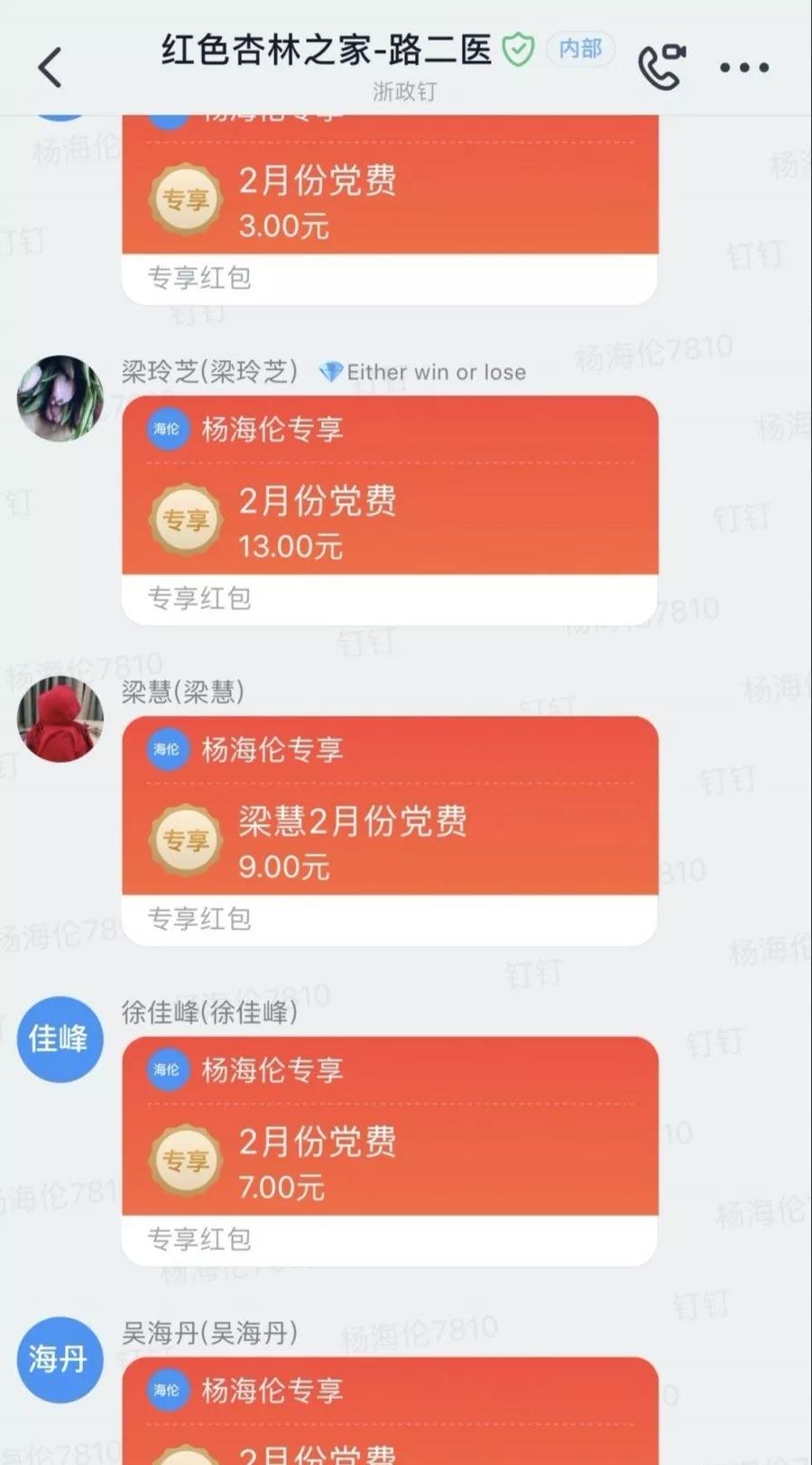
Task: View 徐佳峰's 佳峰 avatar
Action: [60, 1039]
